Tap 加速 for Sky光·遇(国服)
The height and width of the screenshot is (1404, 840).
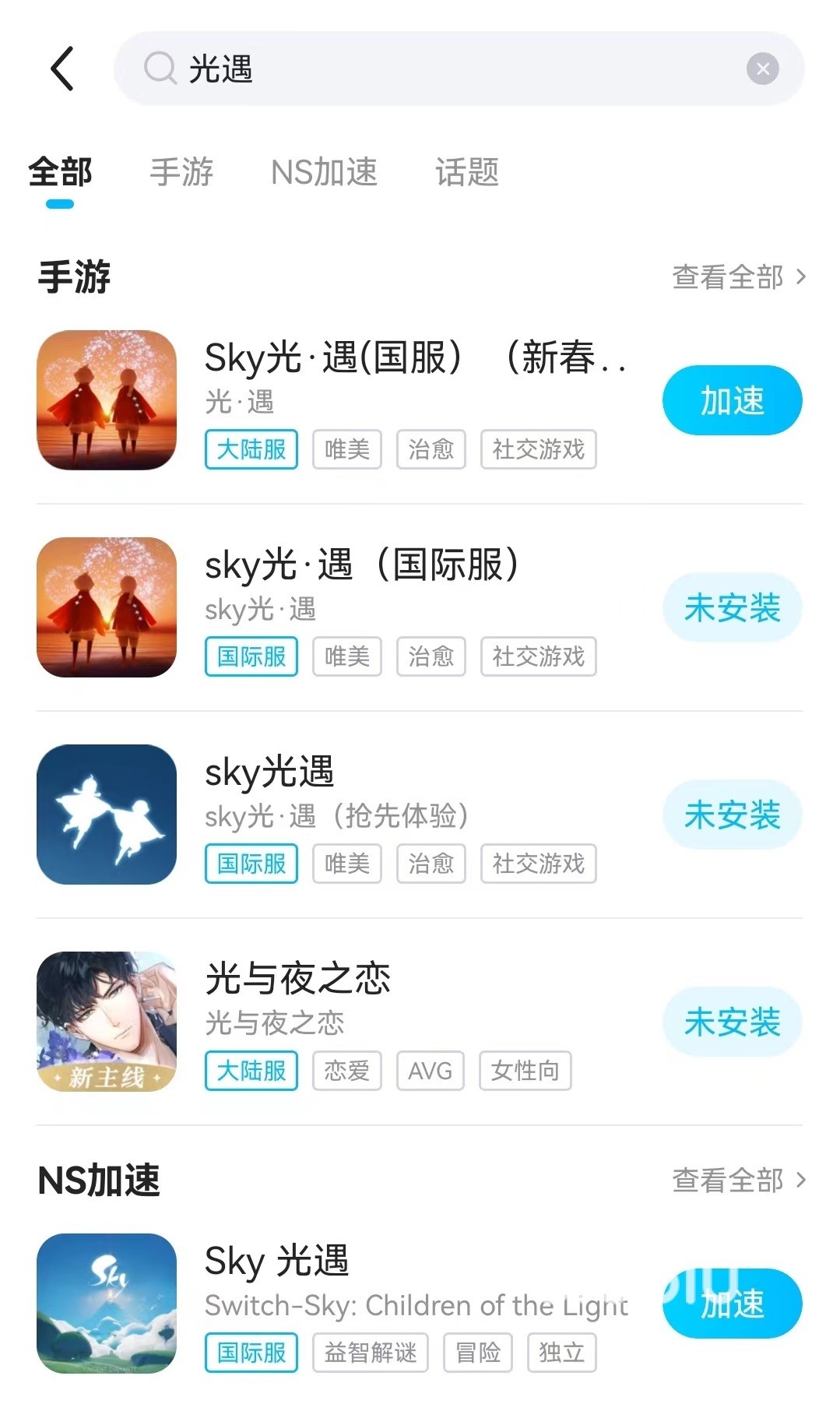[x=732, y=400]
